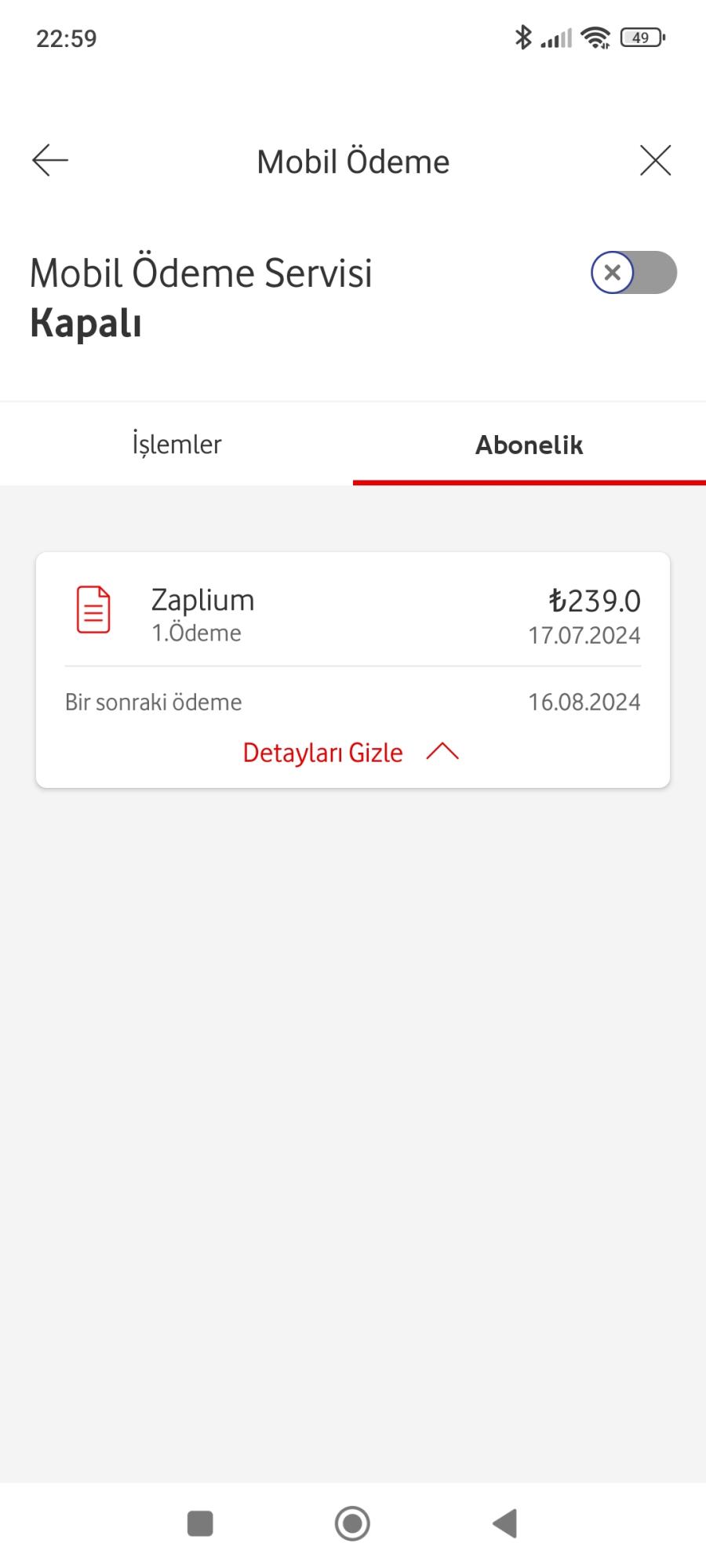Enable the Mobil Ödeme Servisi switch
The height and width of the screenshot is (1568, 706).
coord(634,273)
